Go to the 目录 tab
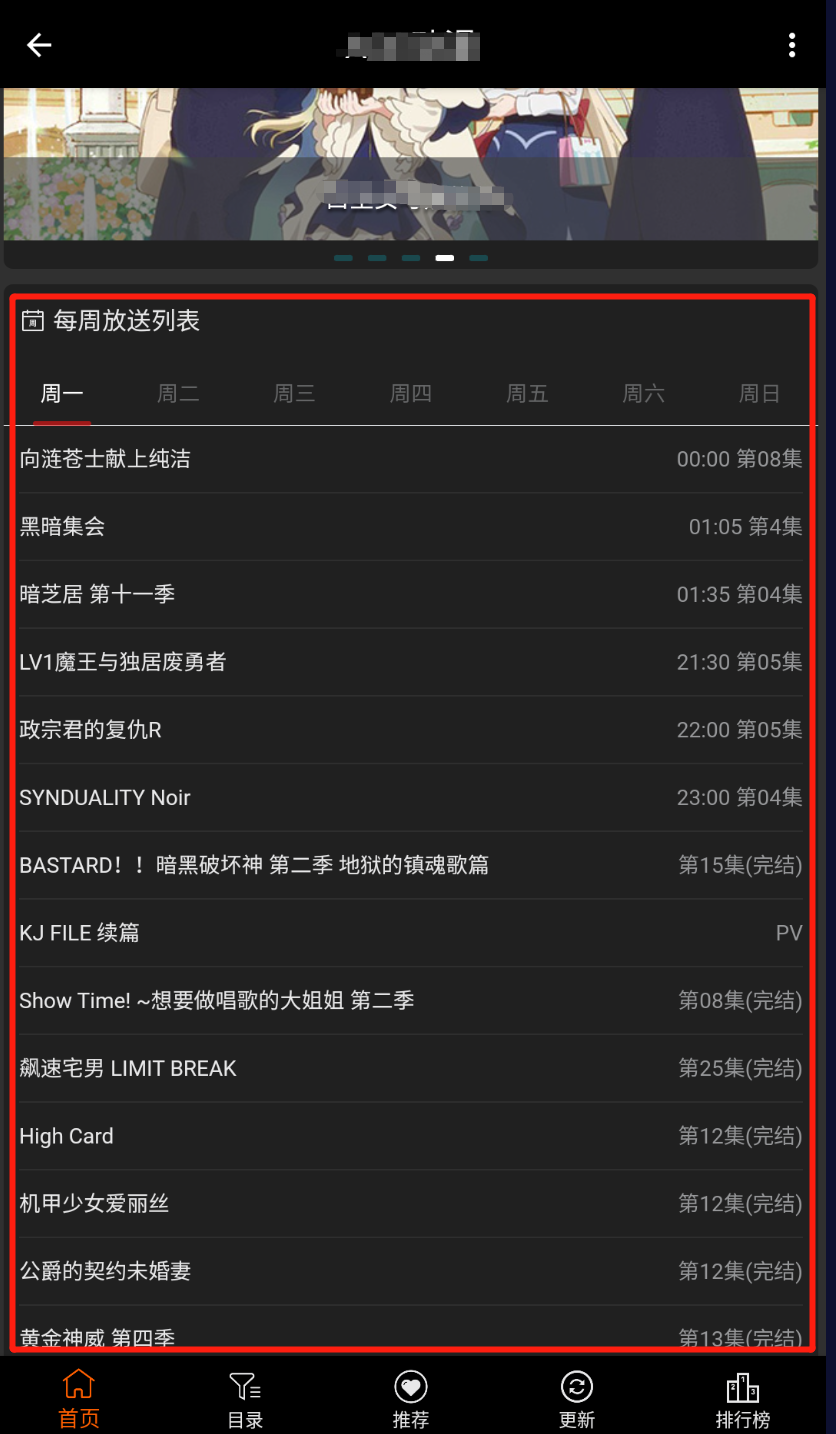 pos(245,1400)
